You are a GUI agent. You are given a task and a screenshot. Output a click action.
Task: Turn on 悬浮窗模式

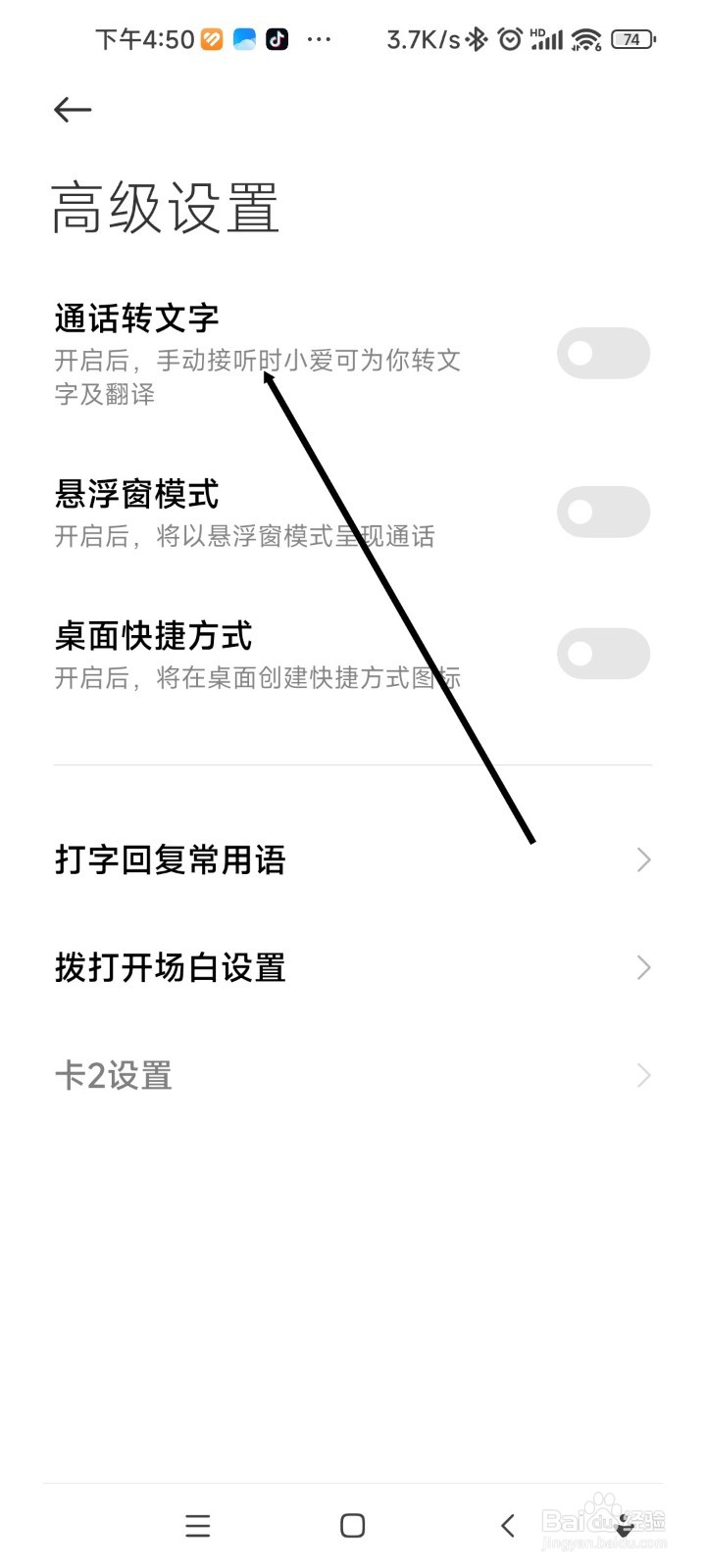tap(602, 511)
